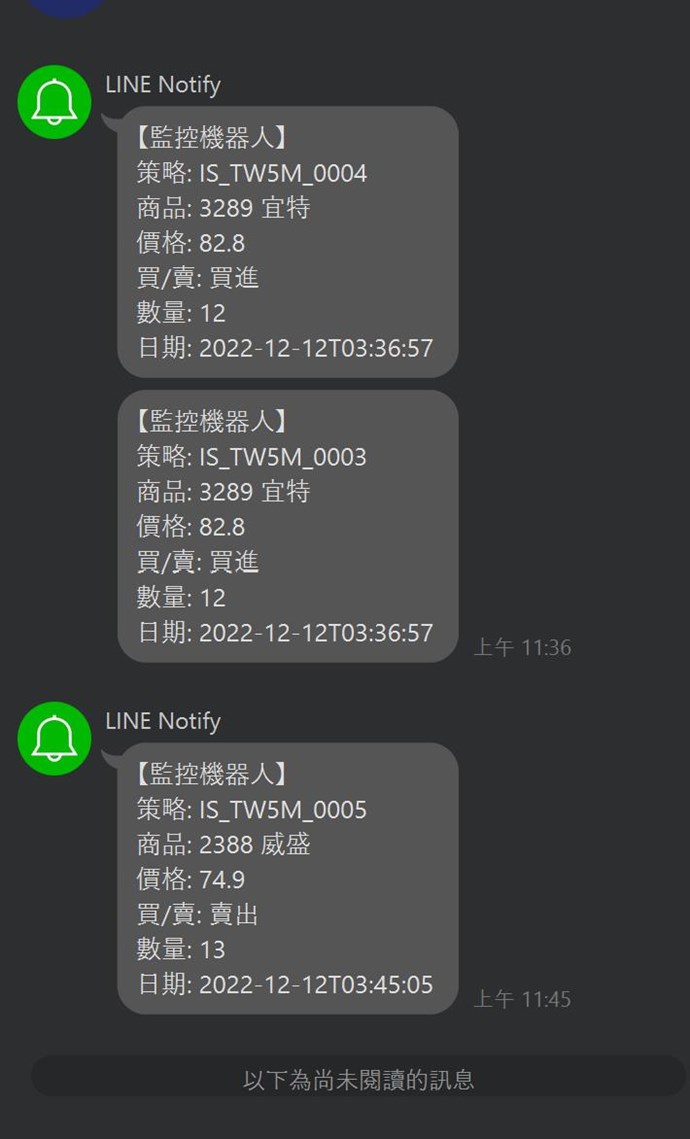Open LINE Notify avatar beside the IS_TW5M_0004 message
Image resolution: width=690 pixels, height=1139 pixels.
55,102
